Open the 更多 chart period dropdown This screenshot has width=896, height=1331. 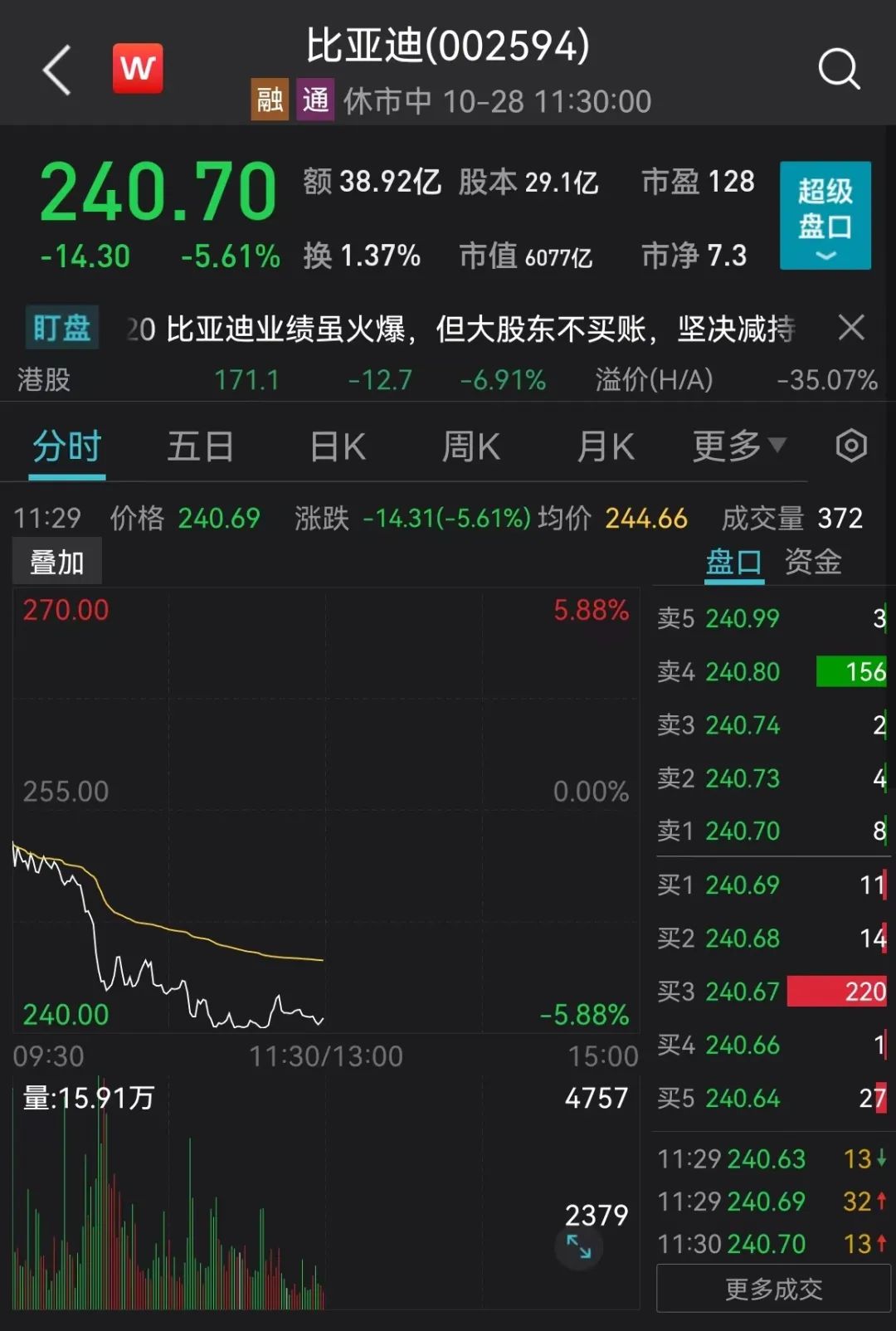pos(738,447)
